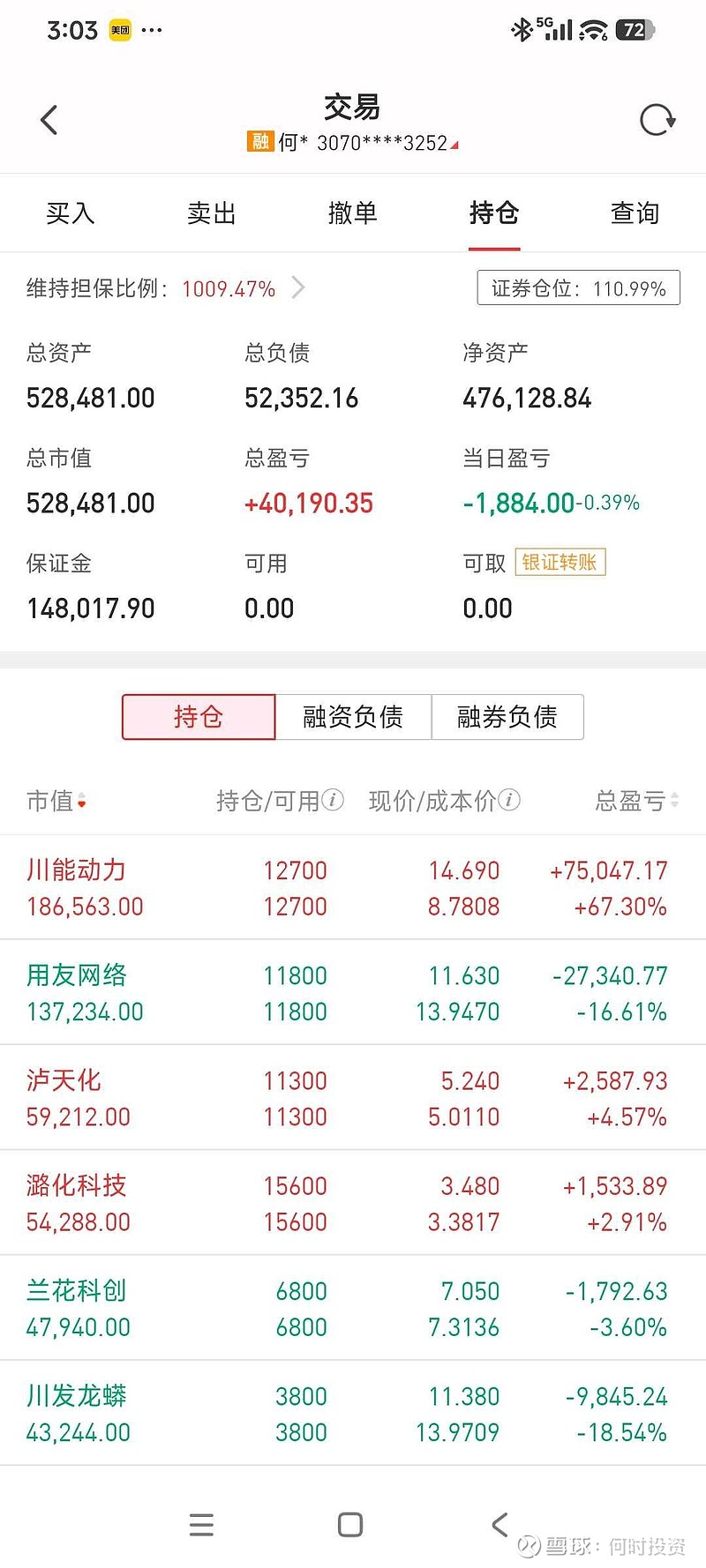This screenshot has height=1568, width=706.
Task: Open the 泸天化 holding row
Action: coord(353,1097)
